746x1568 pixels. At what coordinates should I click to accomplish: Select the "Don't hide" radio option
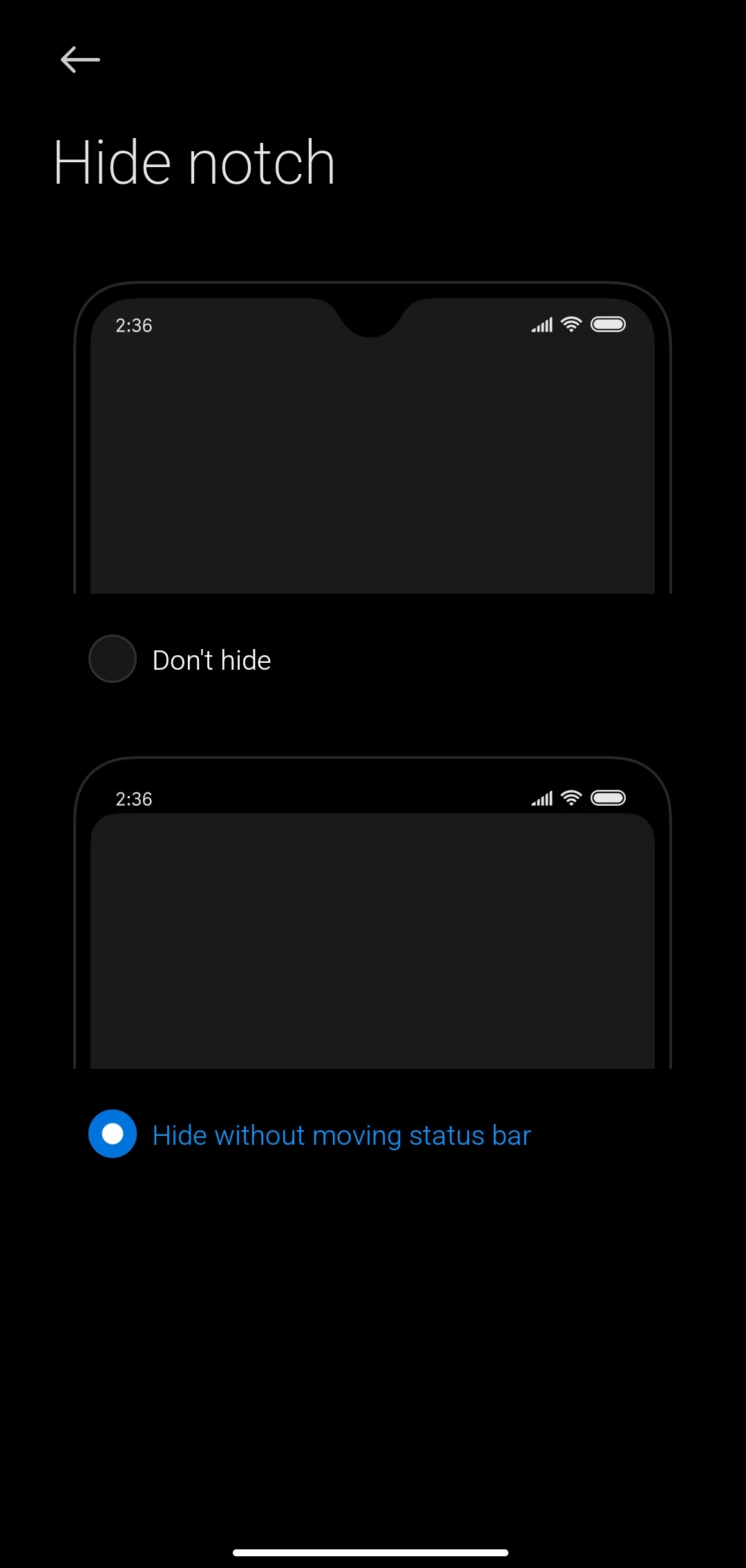point(113,659)
